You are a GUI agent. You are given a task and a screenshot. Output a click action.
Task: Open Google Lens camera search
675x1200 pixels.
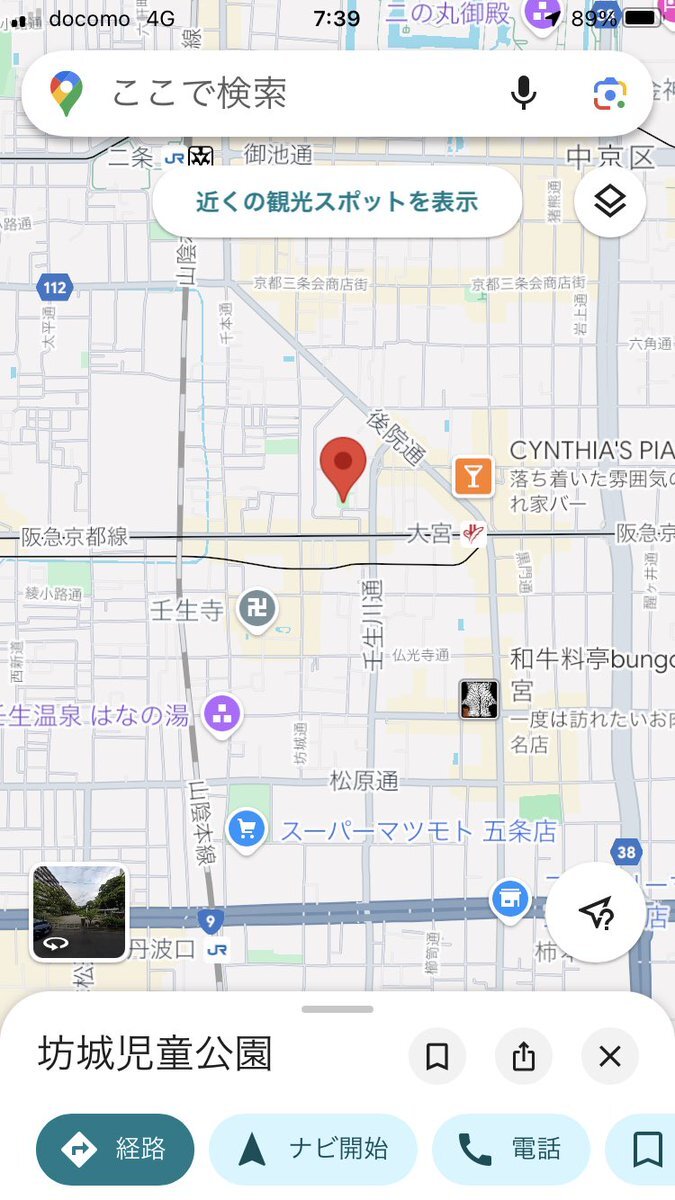tap(609, 94)
